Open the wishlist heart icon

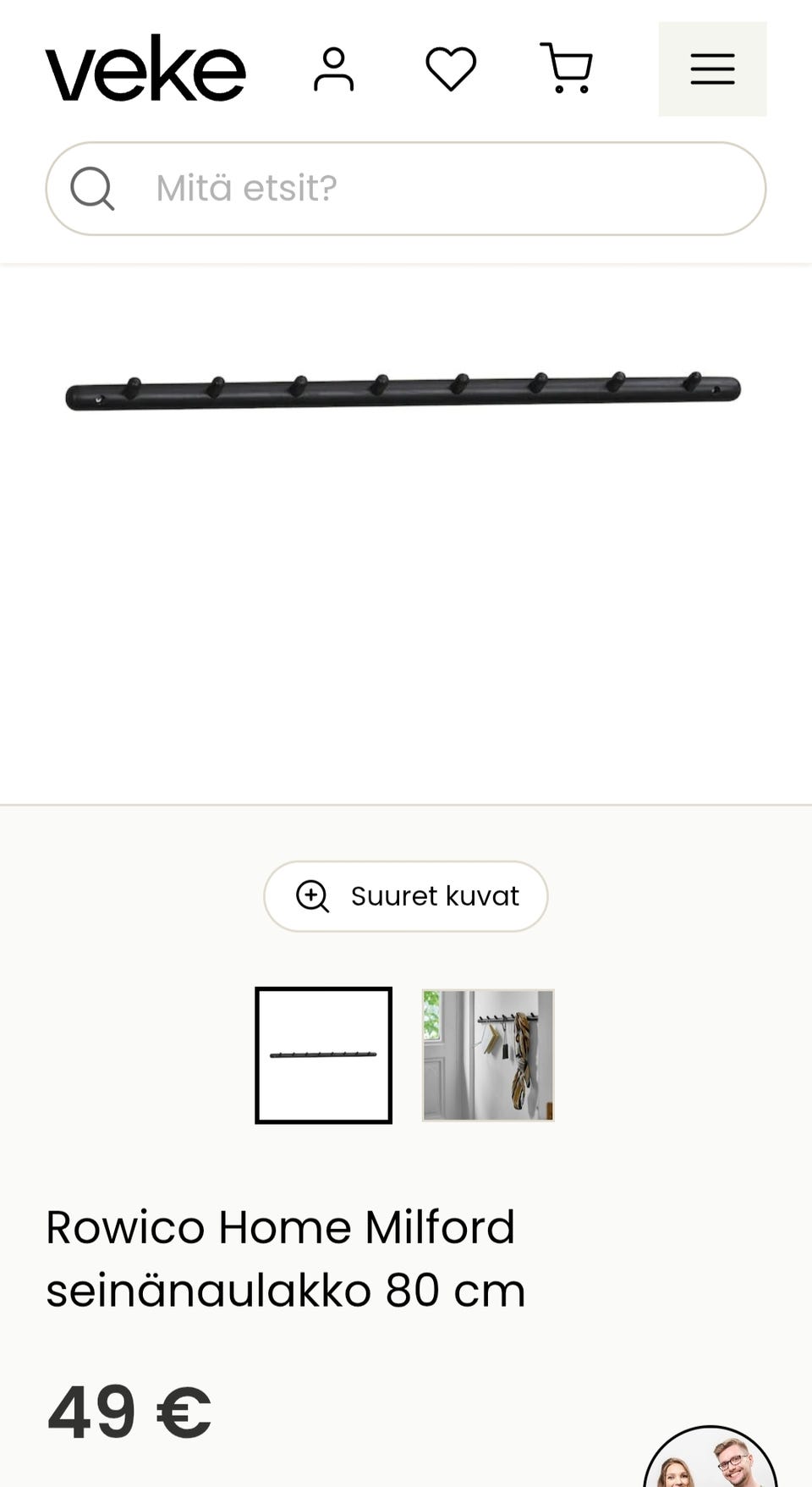pyautogui.click(x=451, y=69)
